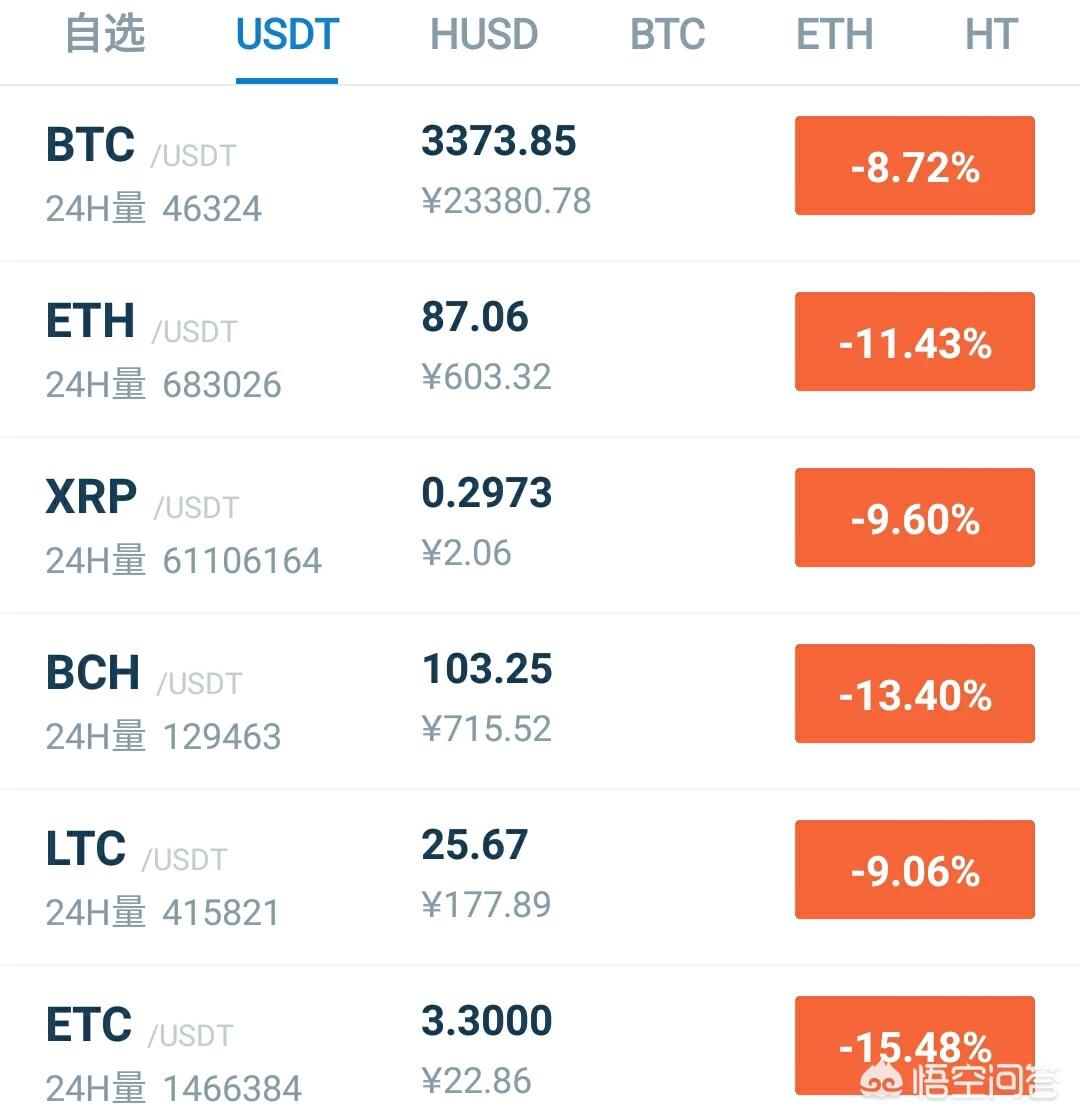This screenshot has height=1120, width=1080.
Task: Tap the -13.40% change badge
Action: point(914,694)
